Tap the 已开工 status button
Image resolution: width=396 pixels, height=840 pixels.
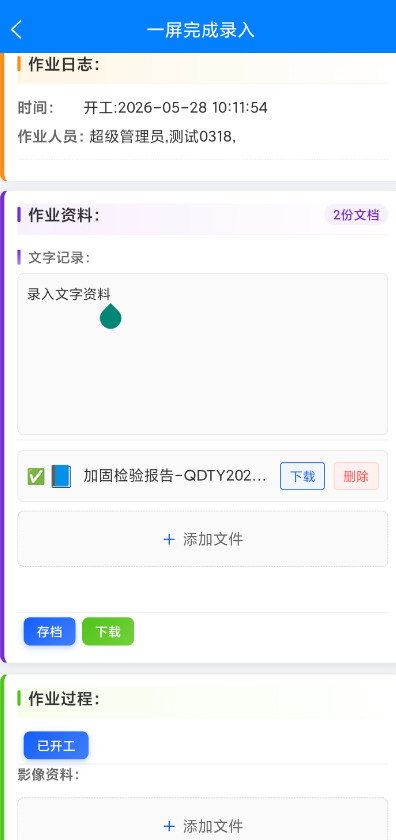[x=56, y=746]
